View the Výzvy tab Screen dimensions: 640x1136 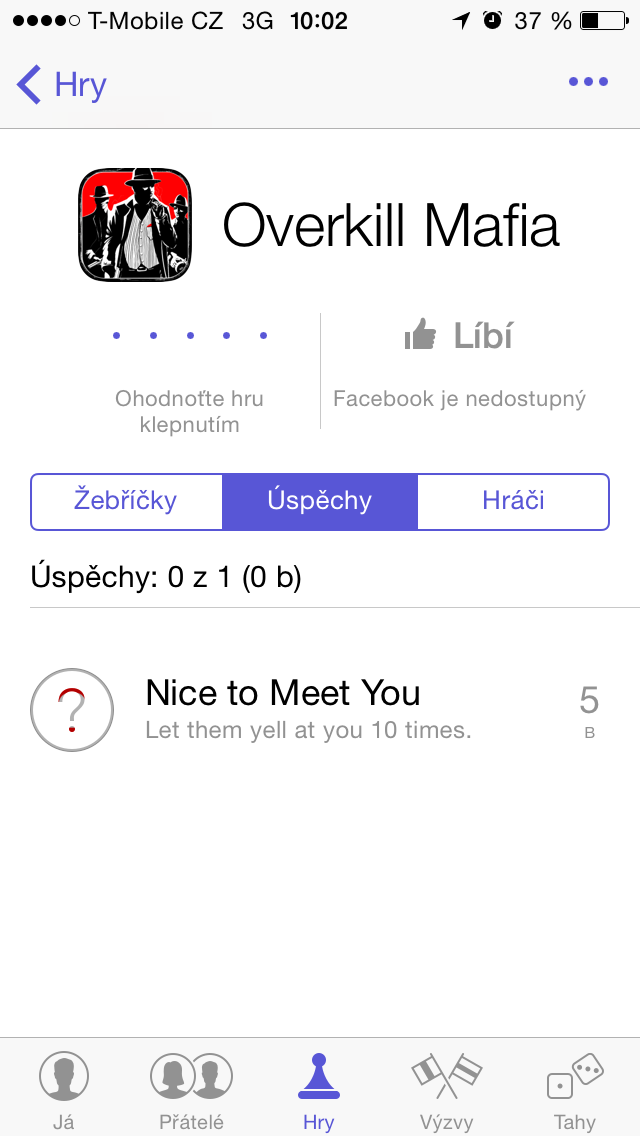click(447, 1088)
